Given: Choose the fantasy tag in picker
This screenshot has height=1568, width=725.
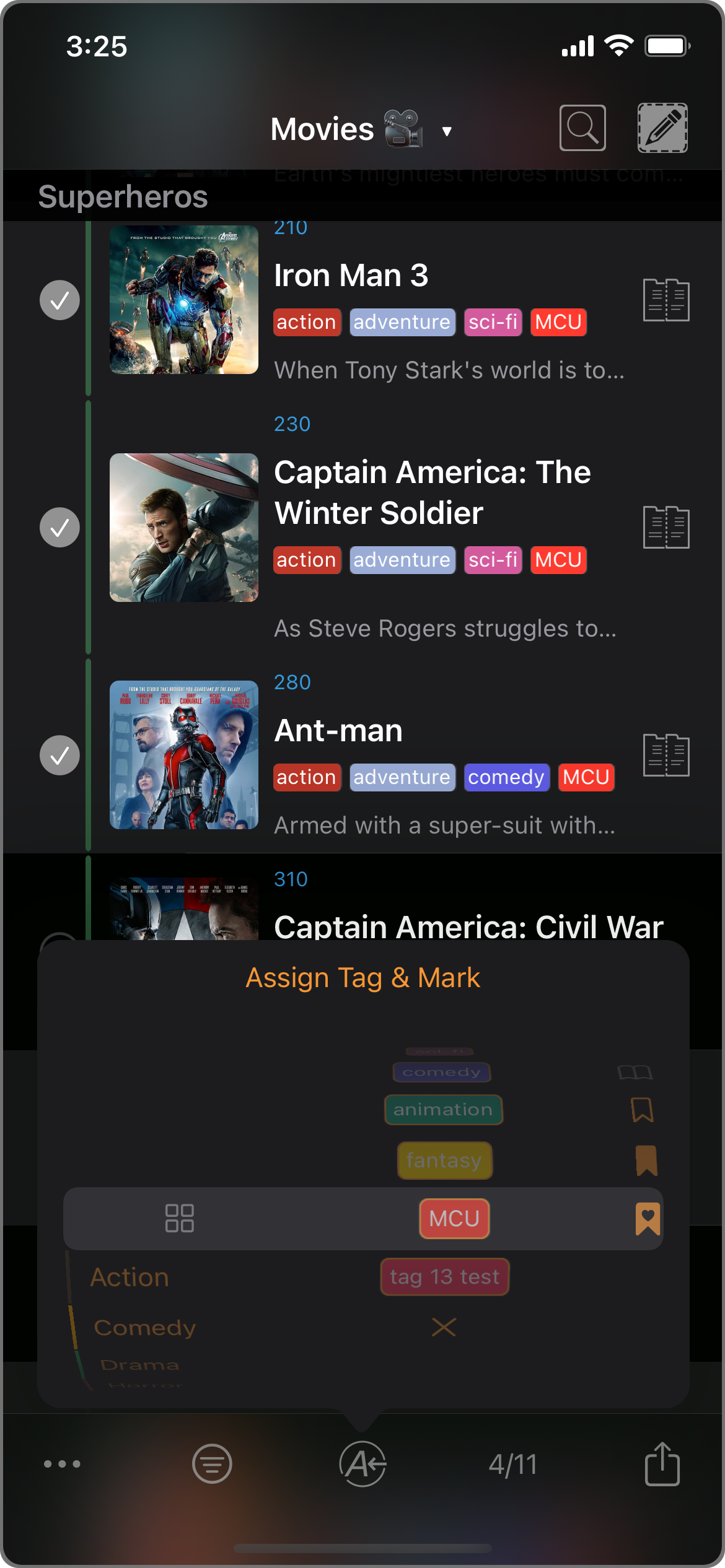Looking at the screenshot, I should pyautogui.click(x=444, y=1160).
